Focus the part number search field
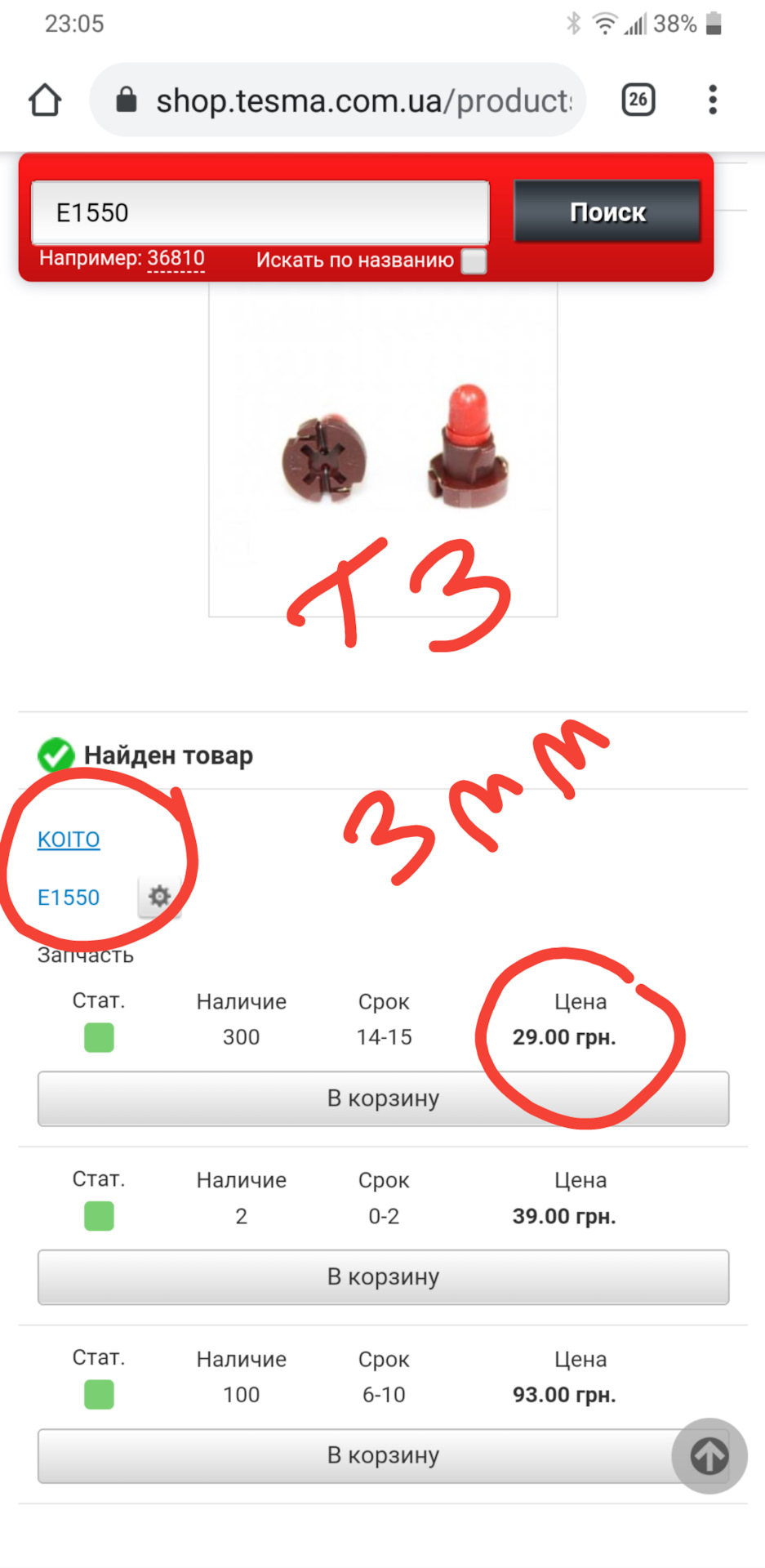765x1568 pixels. point(260,212)
